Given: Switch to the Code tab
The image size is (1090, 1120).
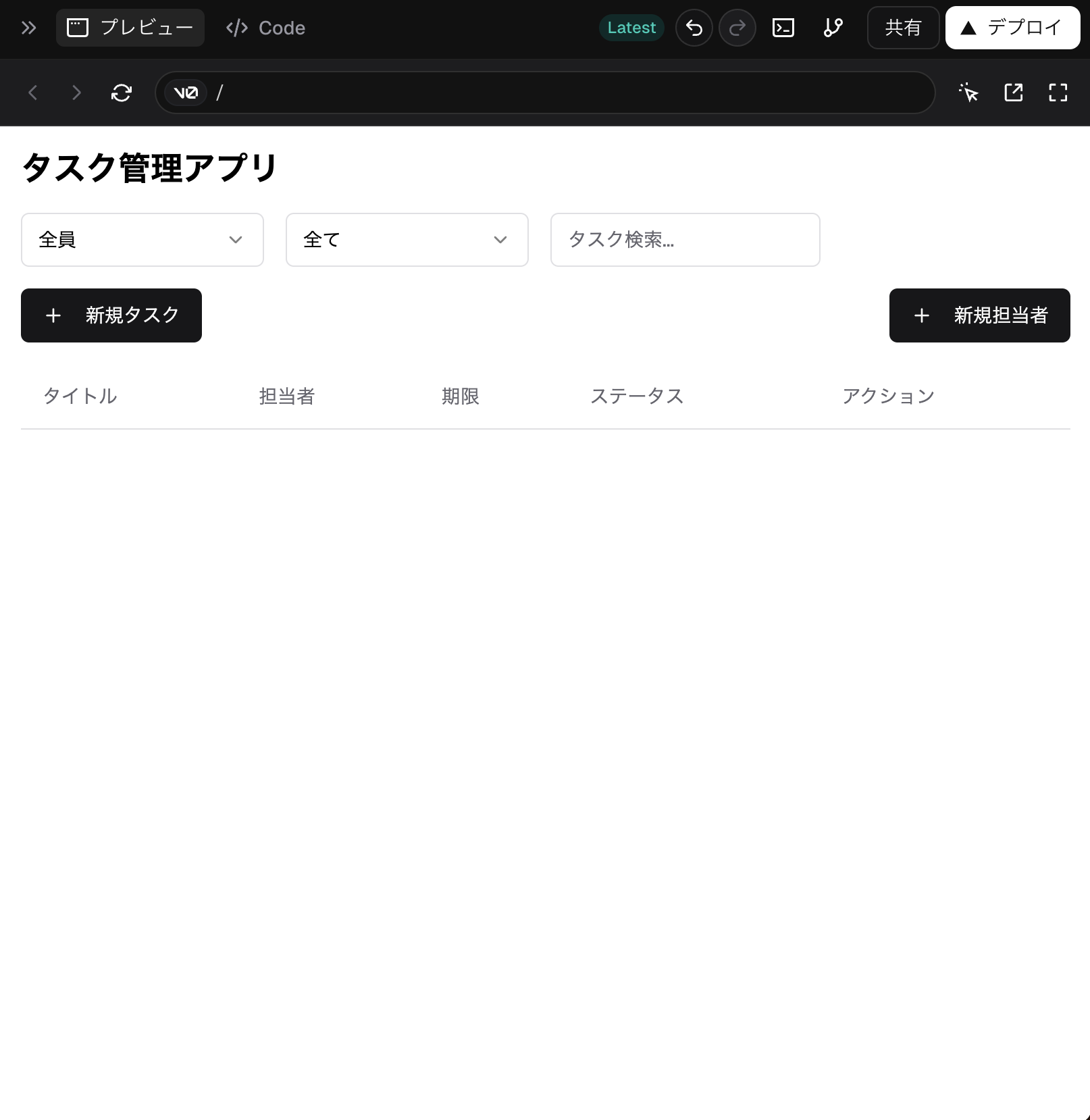Looking at the screenshot, I should point(265,28).
